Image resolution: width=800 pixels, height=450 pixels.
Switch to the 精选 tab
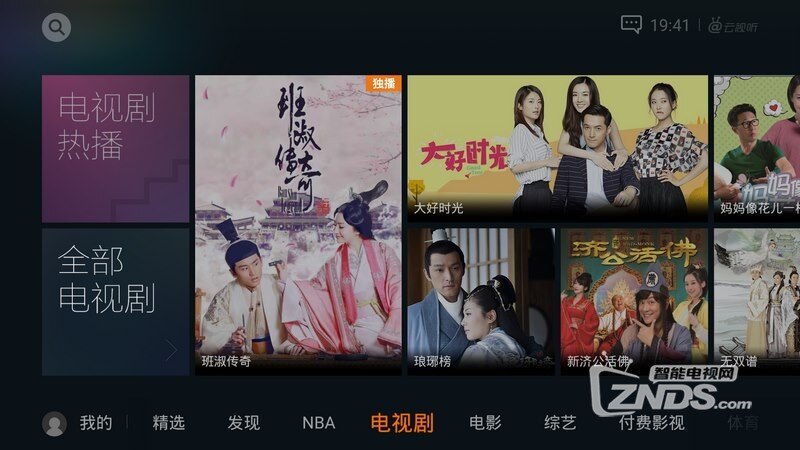click(x=169, y=423)
